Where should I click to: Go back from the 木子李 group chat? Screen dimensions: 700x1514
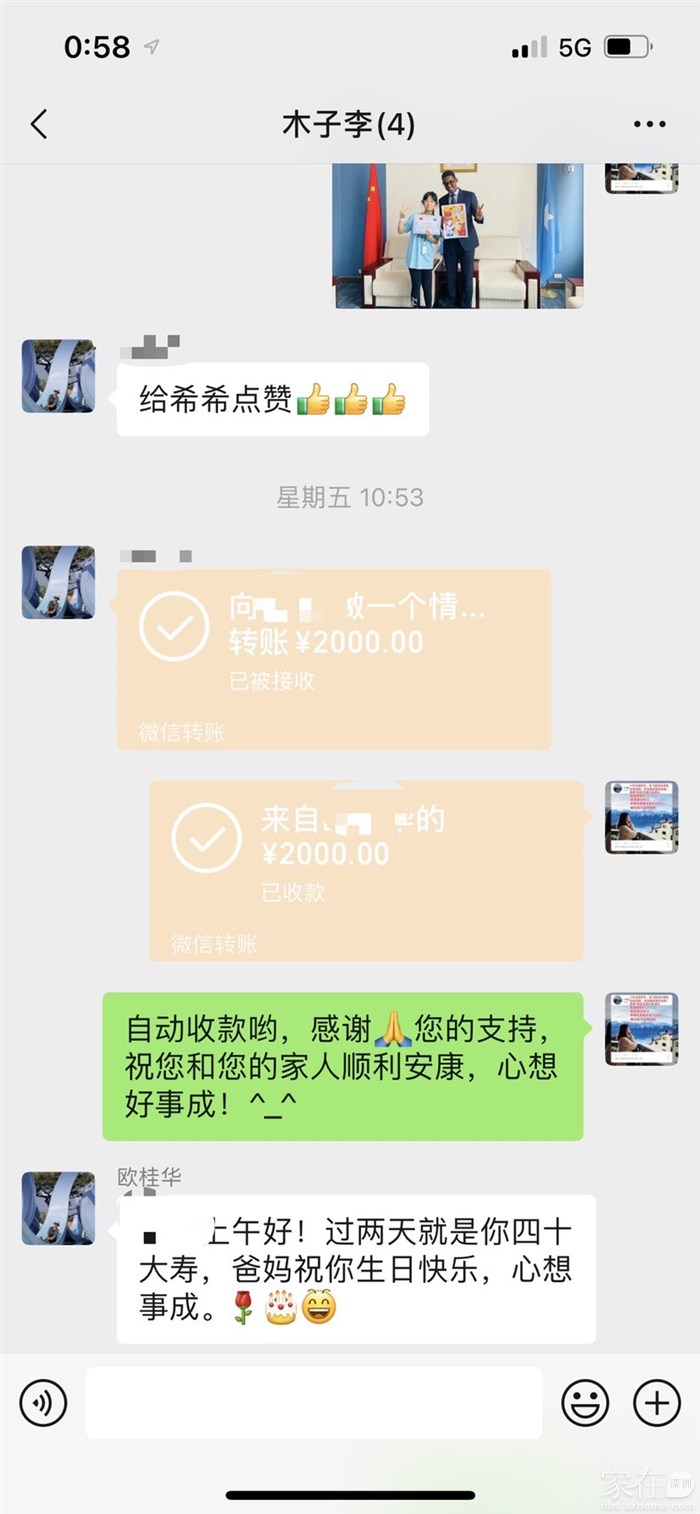pos(39,125)
